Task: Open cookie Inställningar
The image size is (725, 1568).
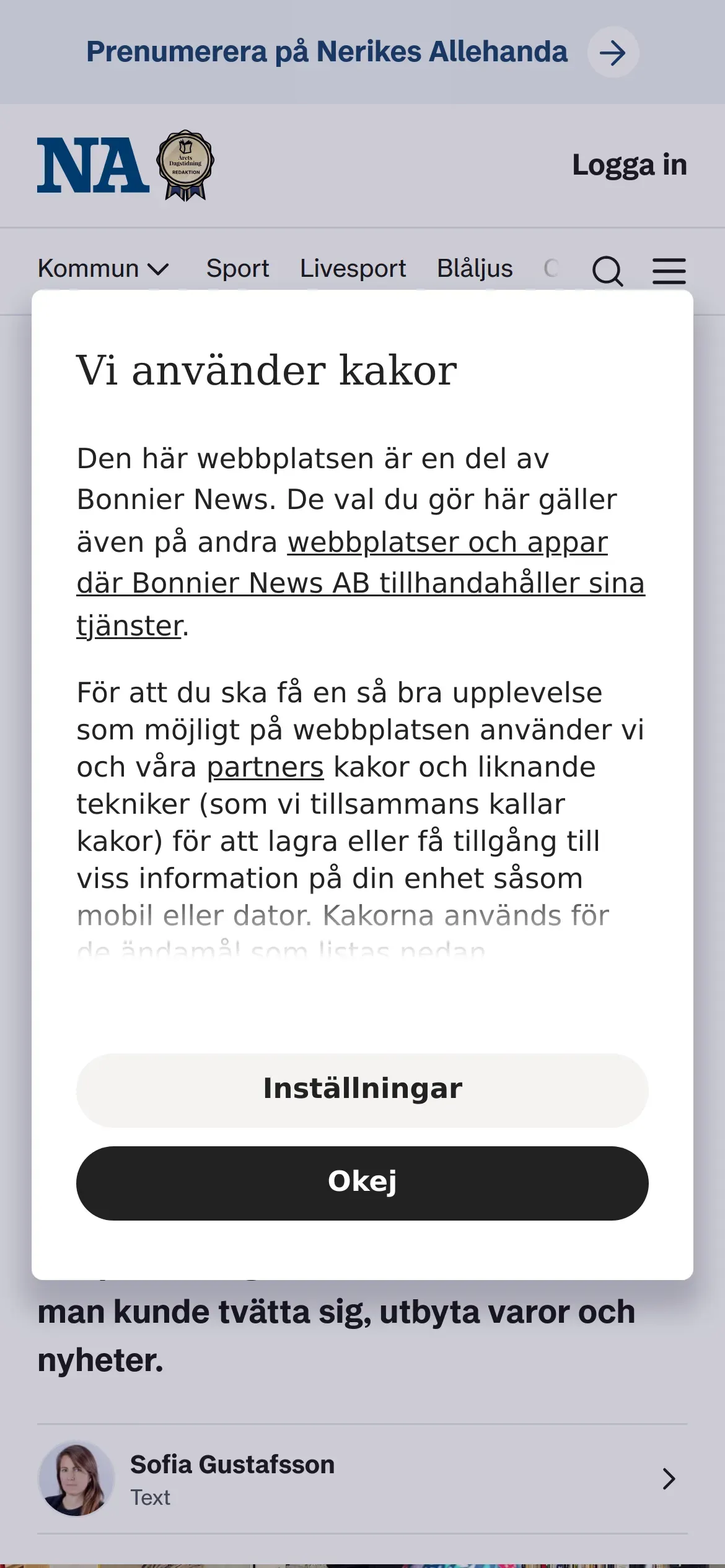Action: click(x=362, y=1090)
